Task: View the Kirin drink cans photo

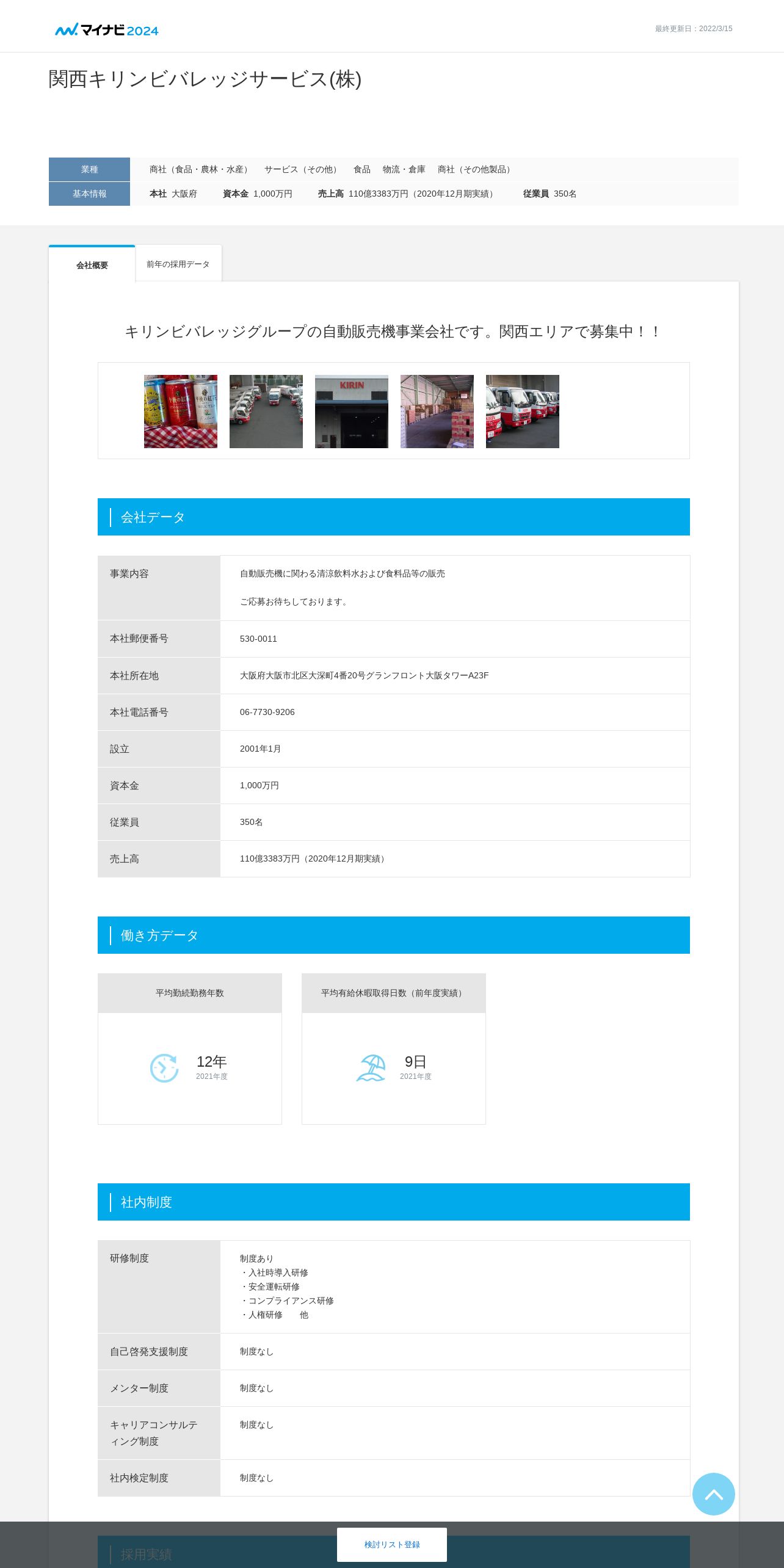Action: (181, 412)
